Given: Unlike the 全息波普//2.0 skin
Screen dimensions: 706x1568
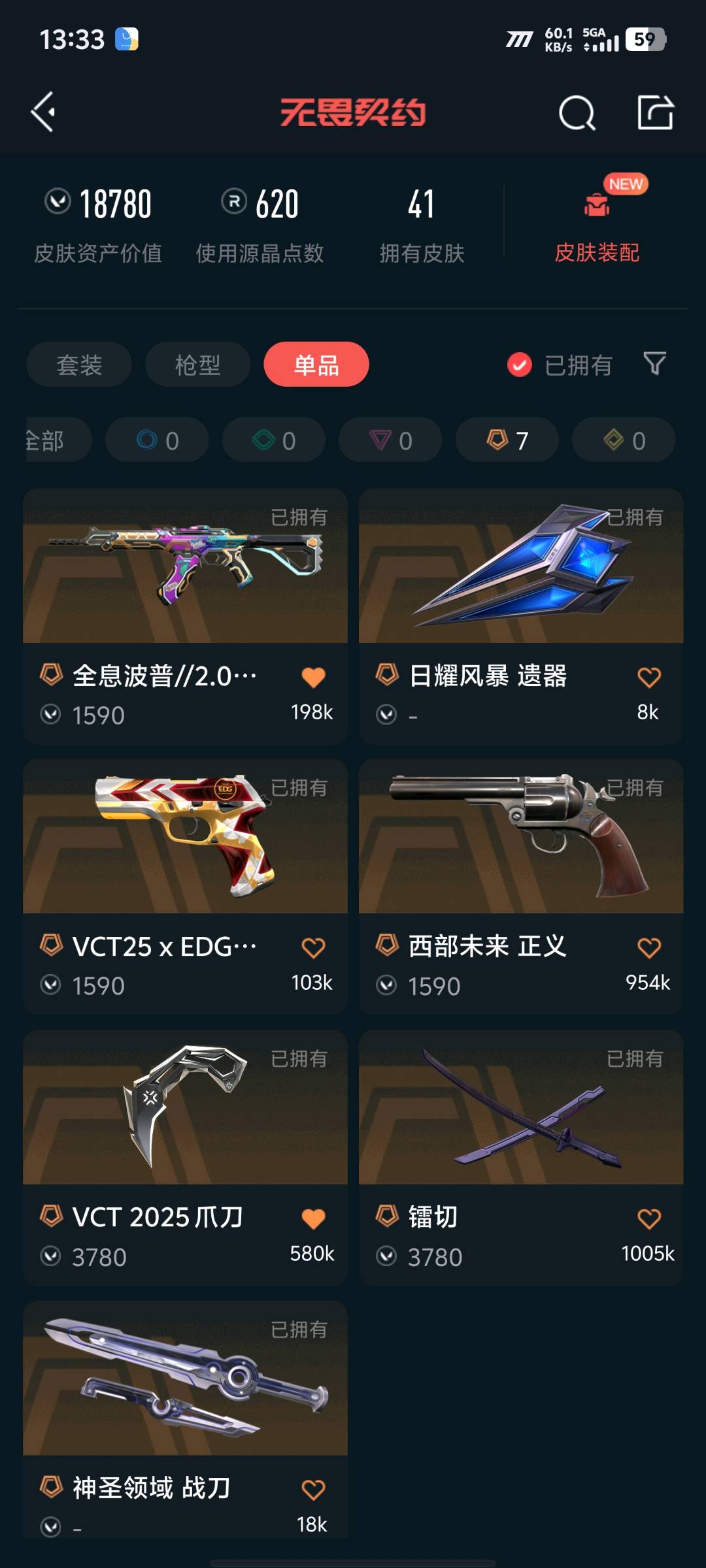Looking at the screenshot, I should (x=313, y=678).
